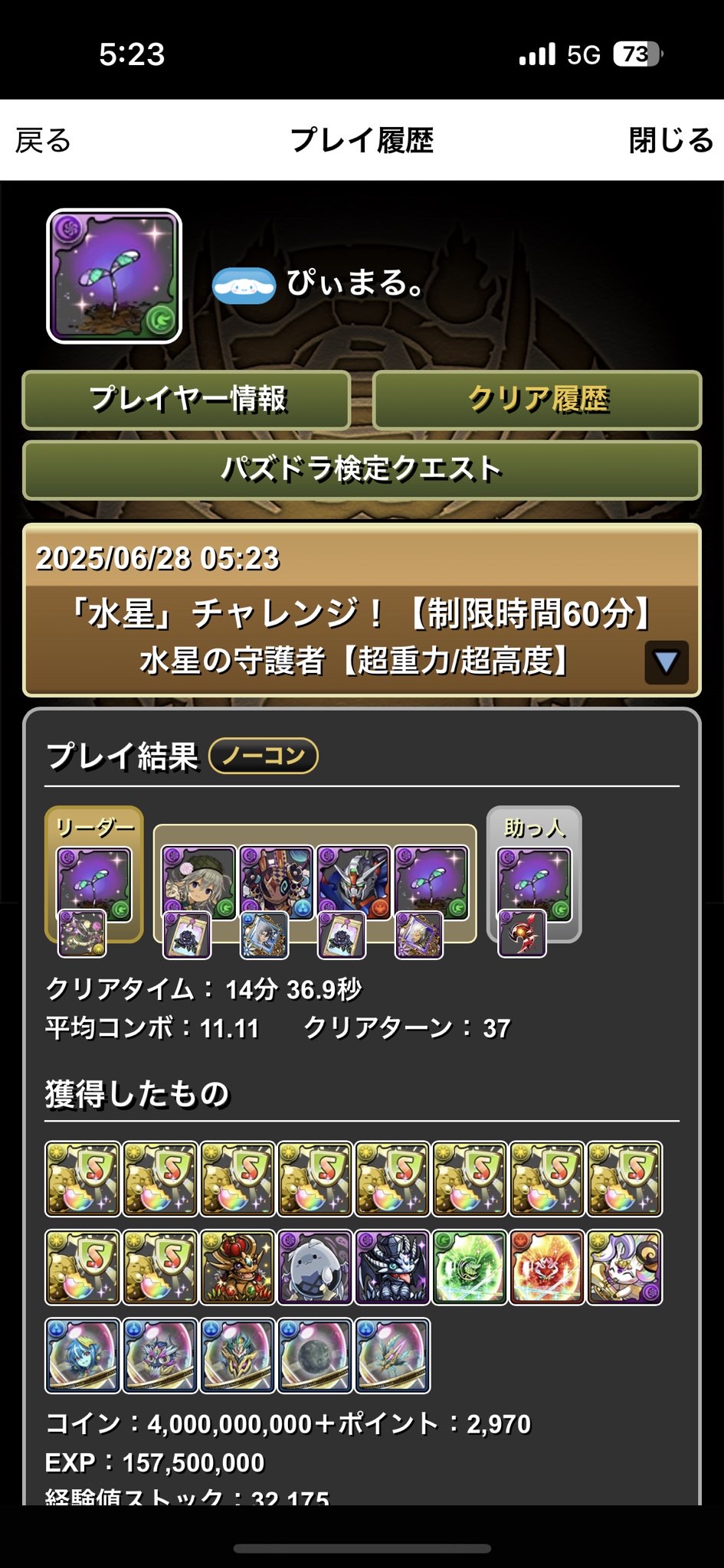The height and width of the screenshot is (1568, 724).
Task: View the leader monster in リーダー slot
Action: point(94,884)
